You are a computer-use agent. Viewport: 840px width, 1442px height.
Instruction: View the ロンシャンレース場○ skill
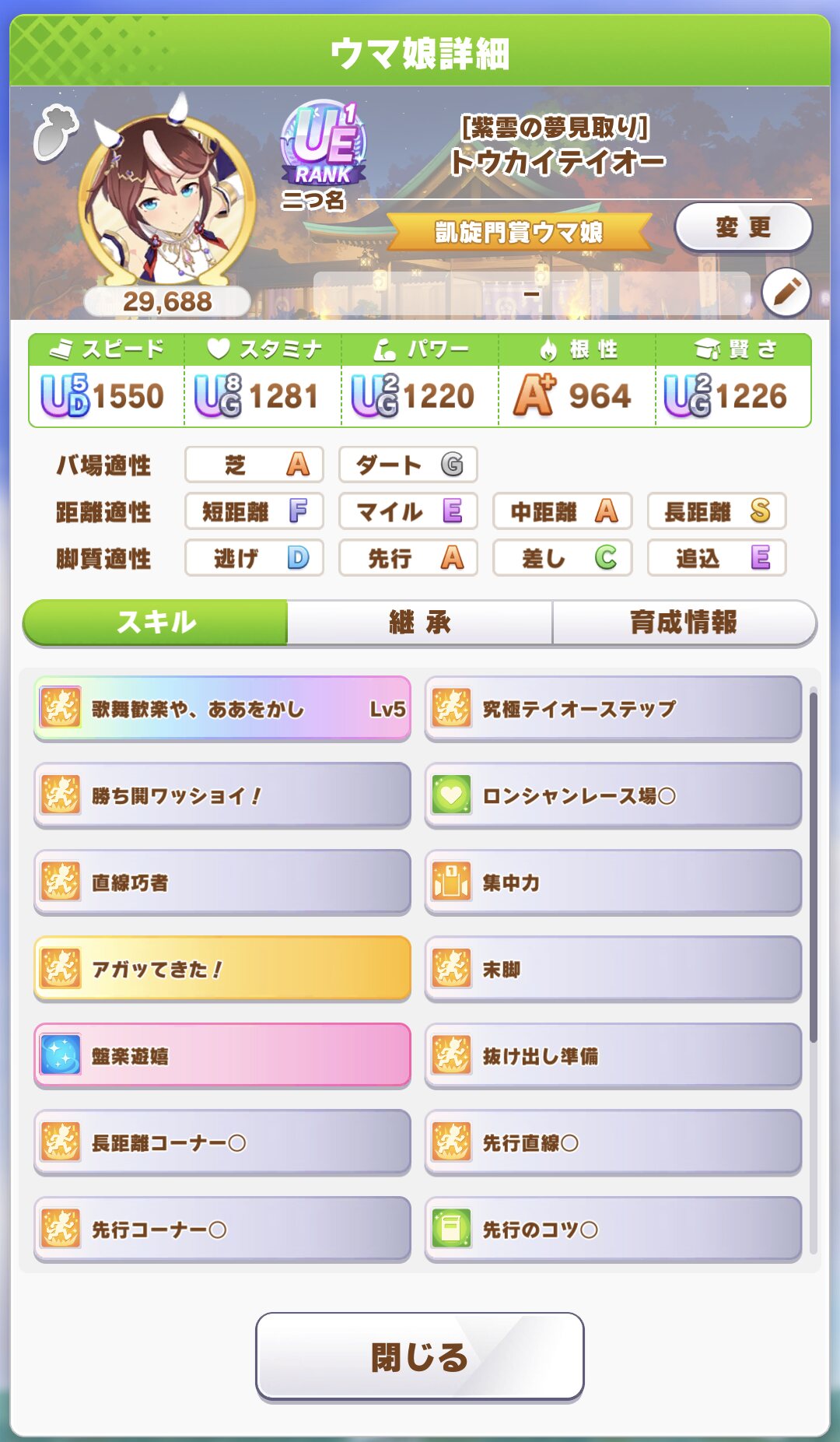click(613, 795)
